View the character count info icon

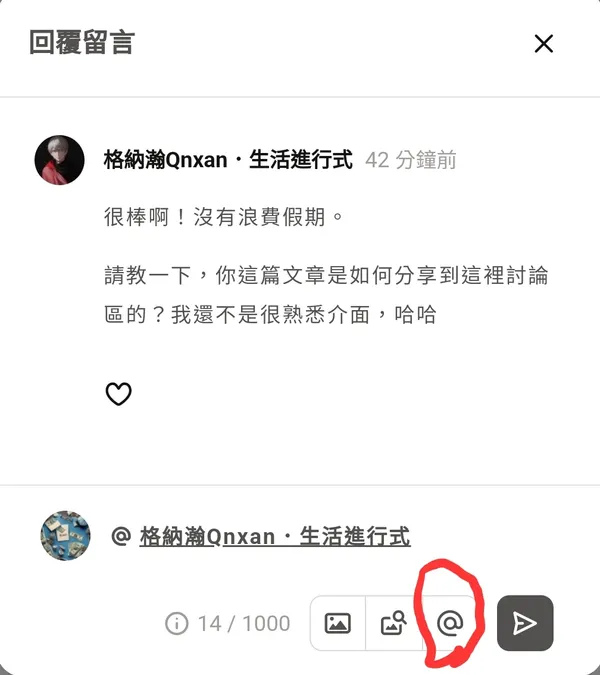click(x=176, y=624)
